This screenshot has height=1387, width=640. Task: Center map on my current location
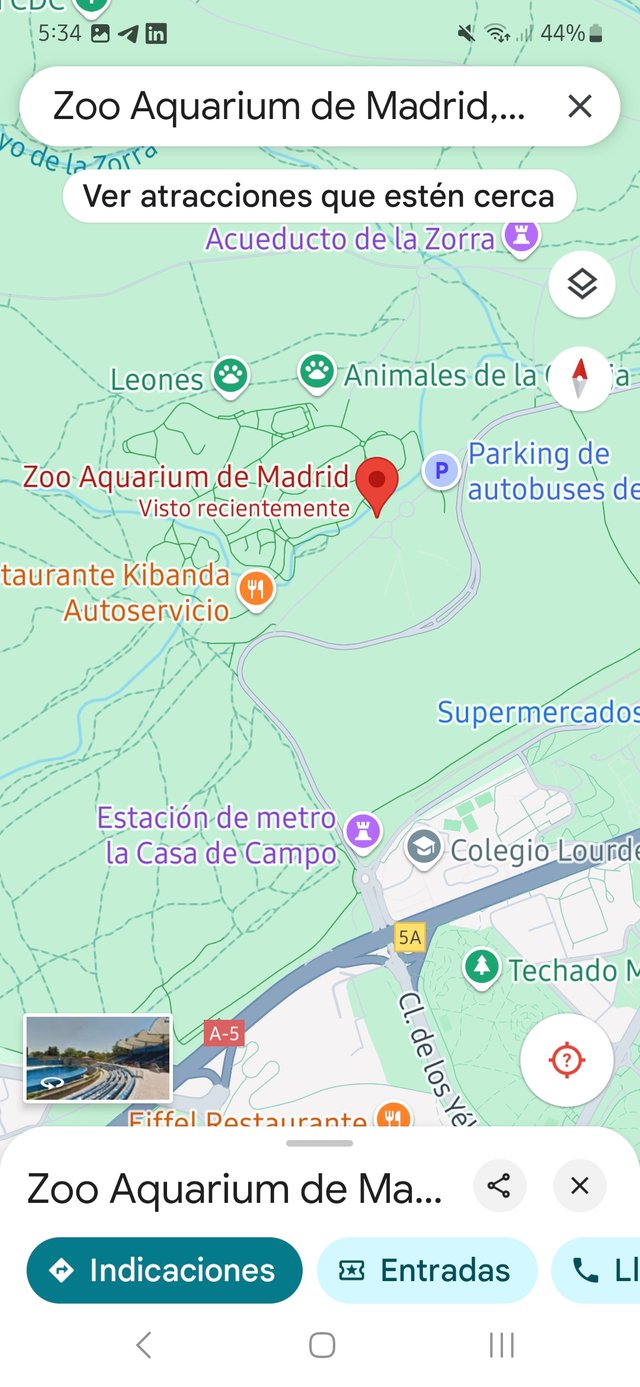pos(567,1060)
